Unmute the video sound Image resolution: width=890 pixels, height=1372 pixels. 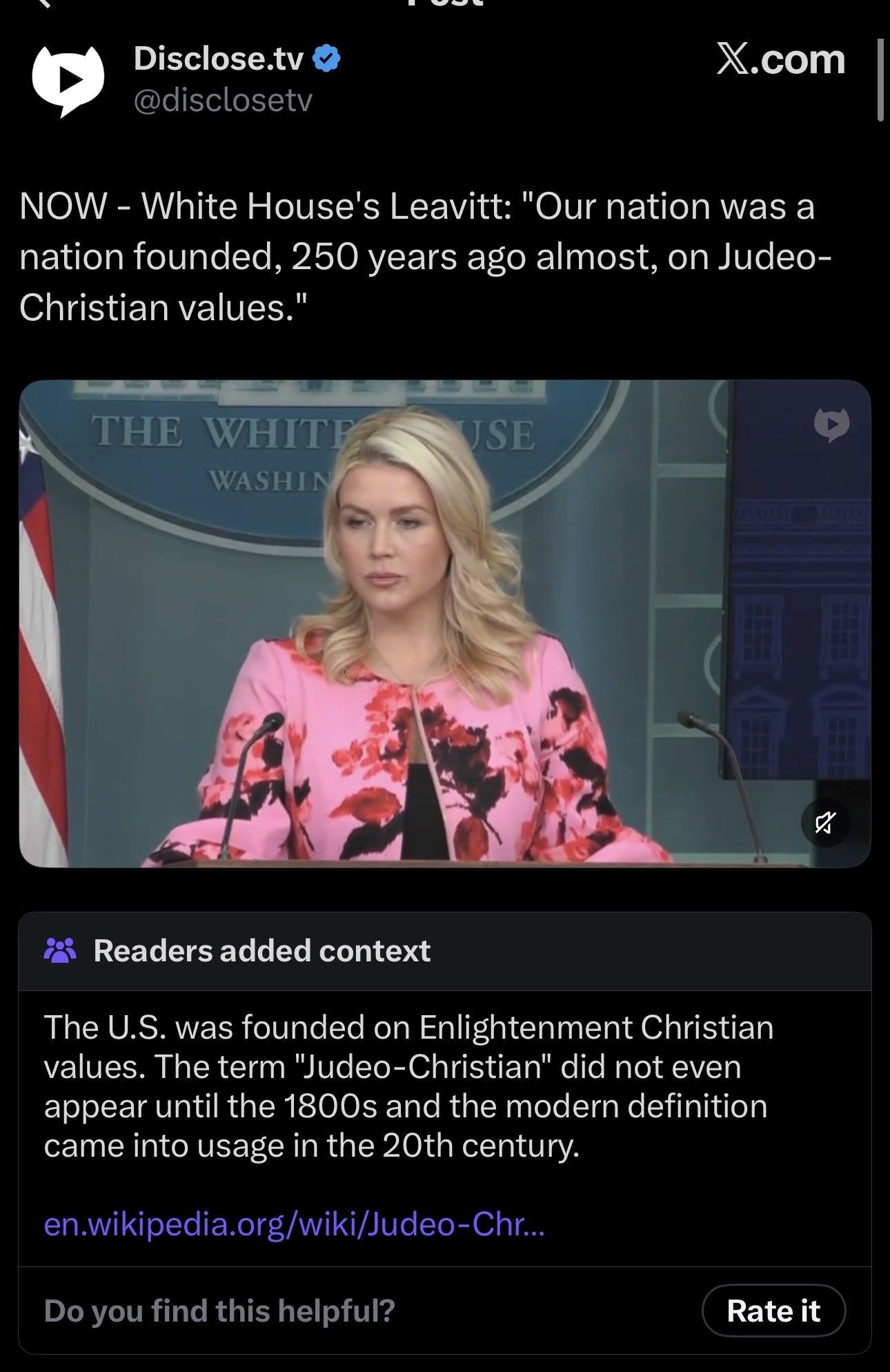pyautogui.click(x=825, y=822)
